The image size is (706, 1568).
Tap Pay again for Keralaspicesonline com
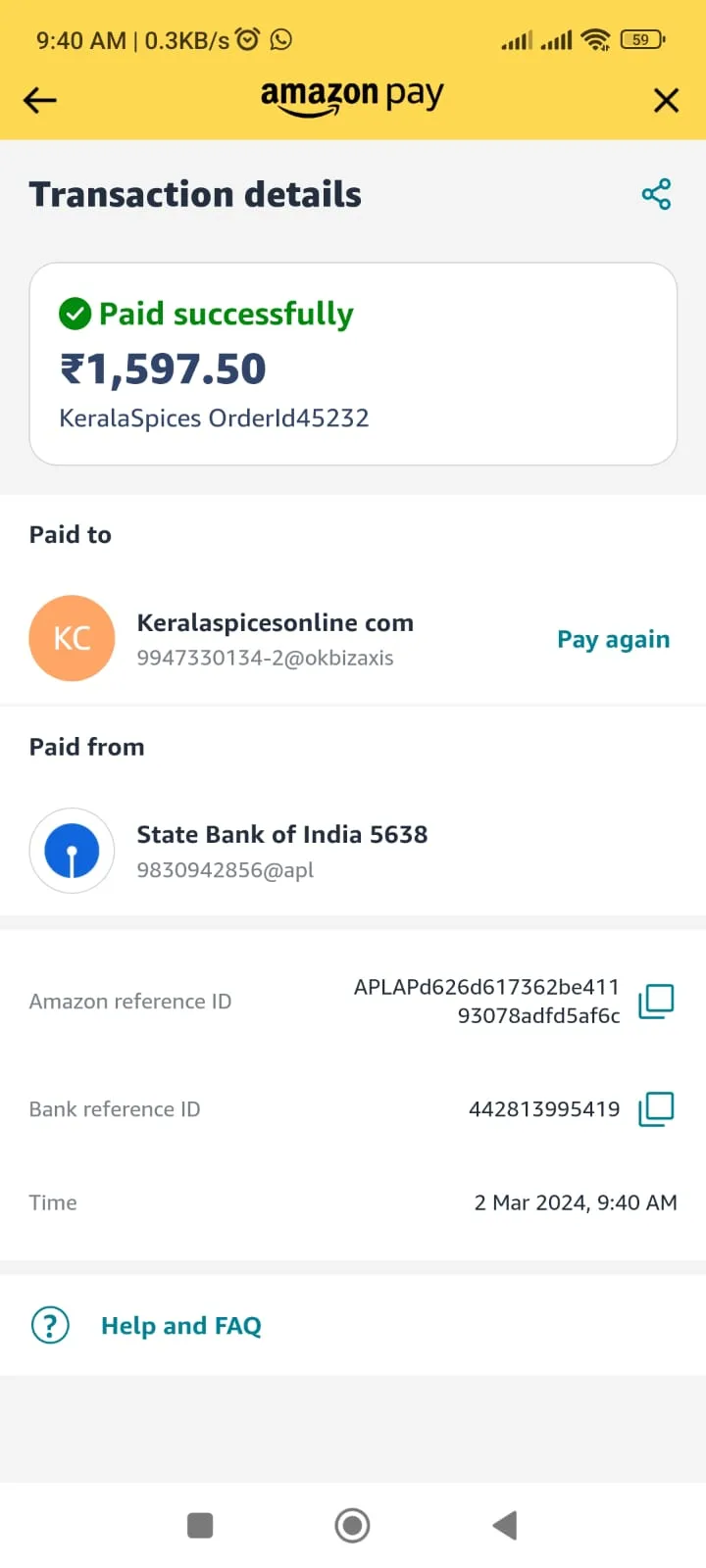click(x=613, y=639)
